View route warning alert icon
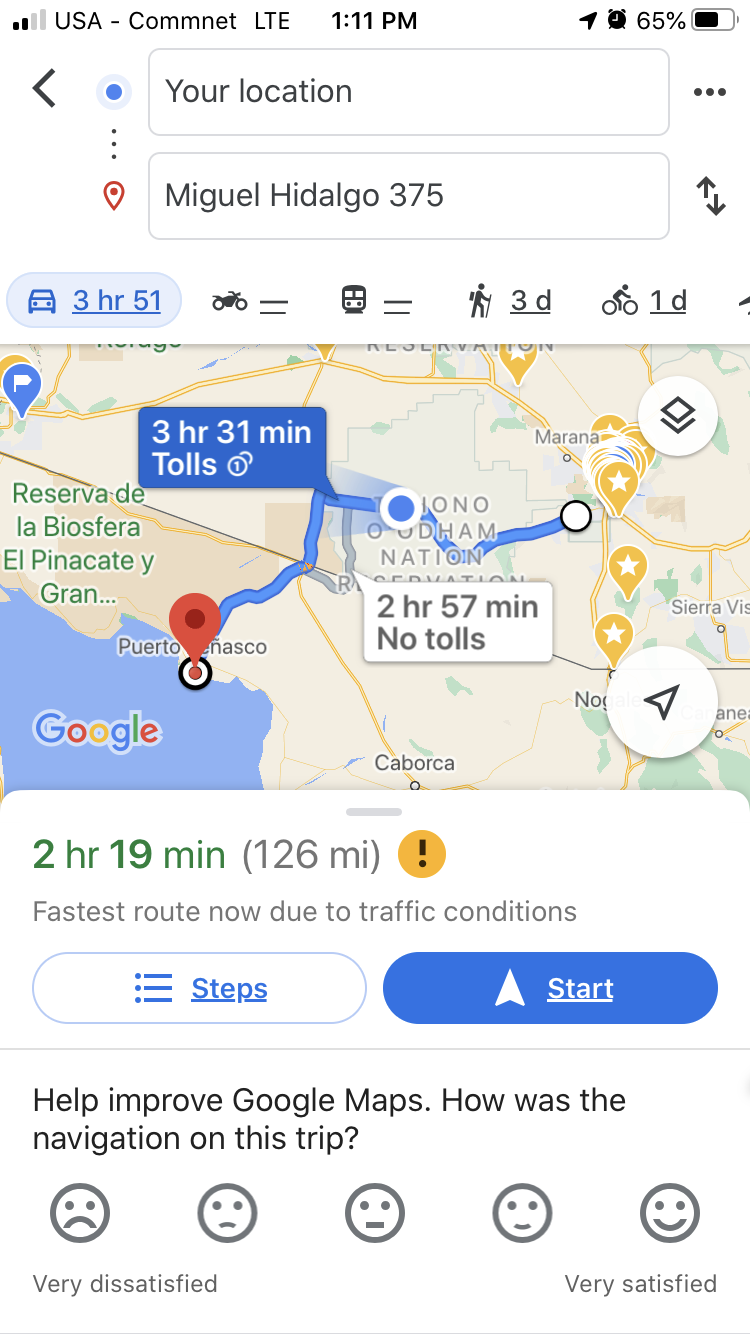The width and height of the screenshot is (750, 1334). coord(421,854)
